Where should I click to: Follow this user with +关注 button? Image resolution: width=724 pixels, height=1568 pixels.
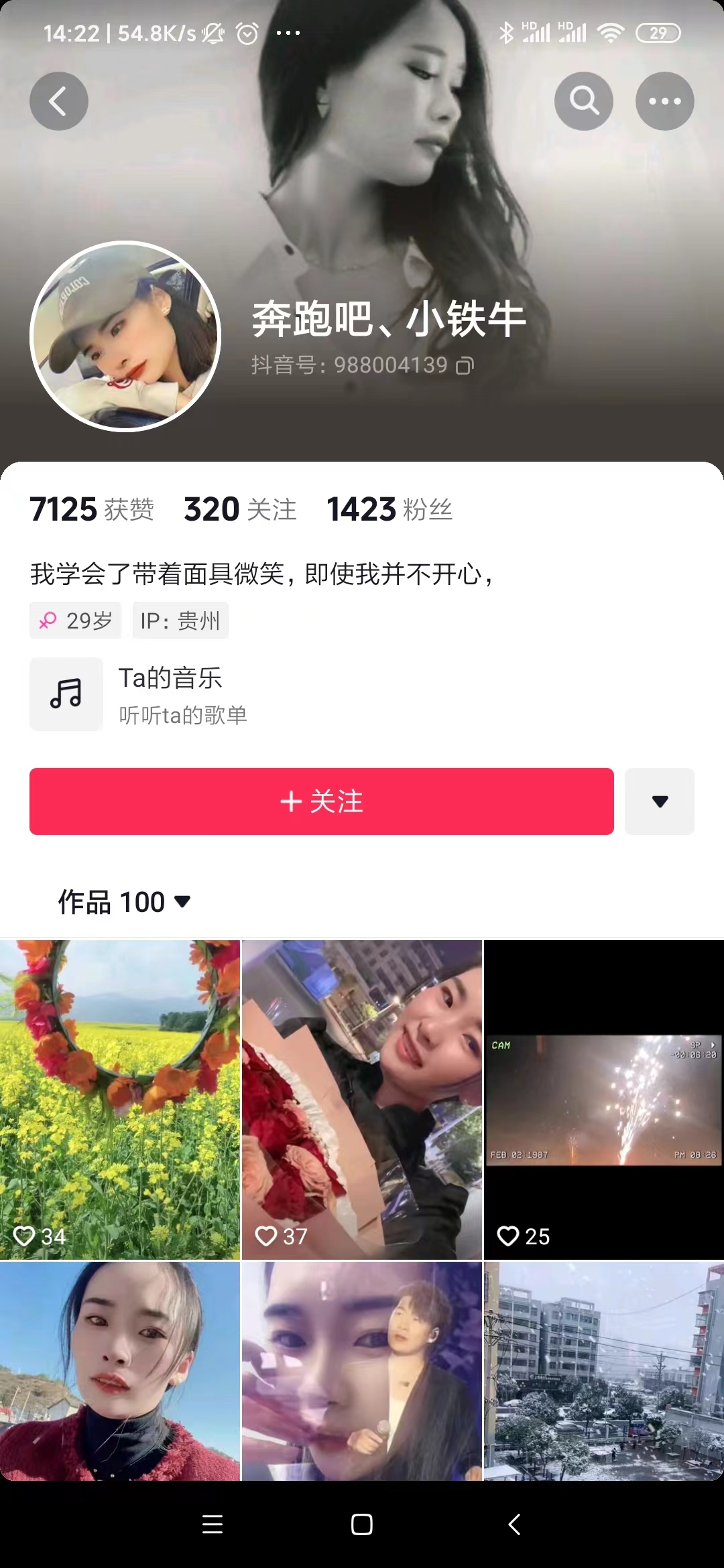[x=322, y=801]
